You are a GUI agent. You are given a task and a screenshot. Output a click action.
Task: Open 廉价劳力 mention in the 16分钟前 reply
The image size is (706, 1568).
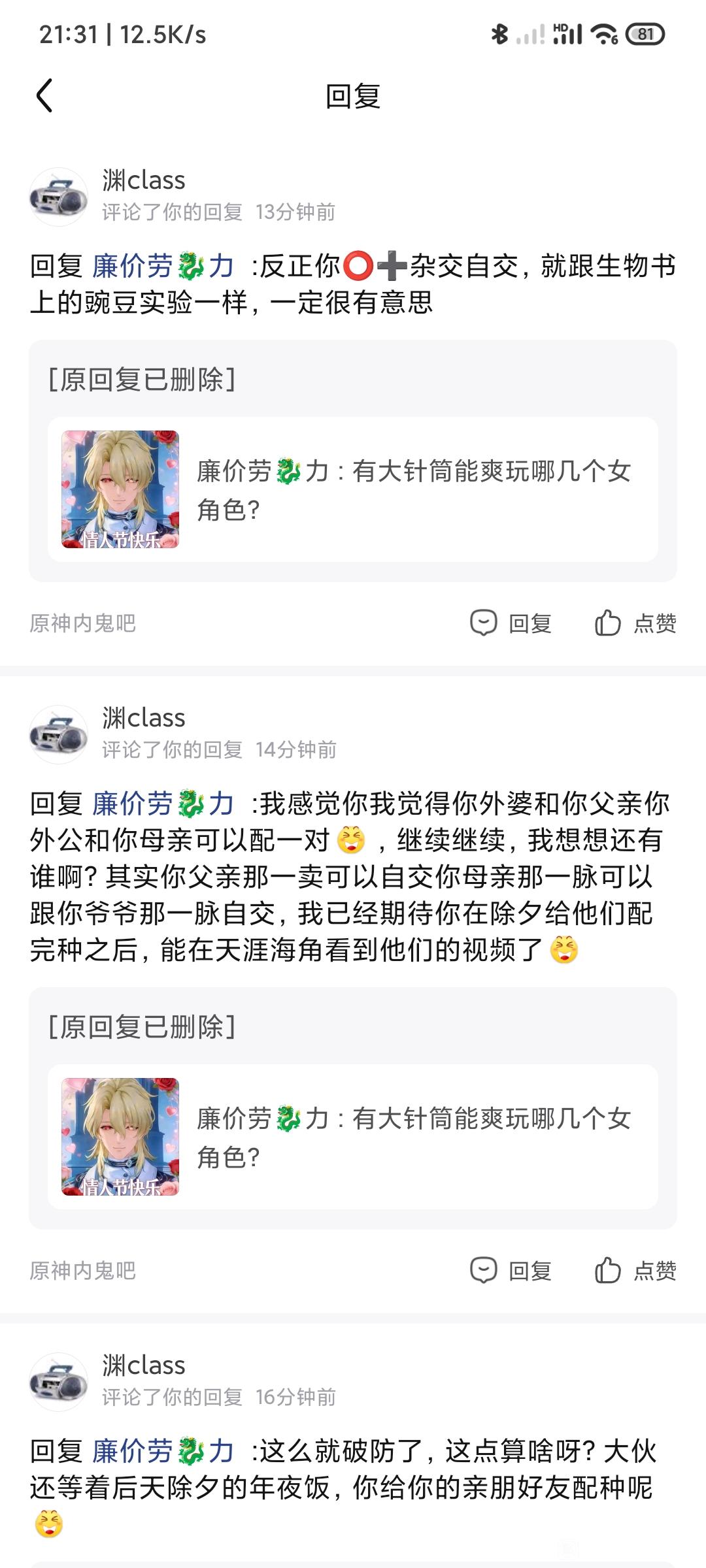[x=163, y=1452]
